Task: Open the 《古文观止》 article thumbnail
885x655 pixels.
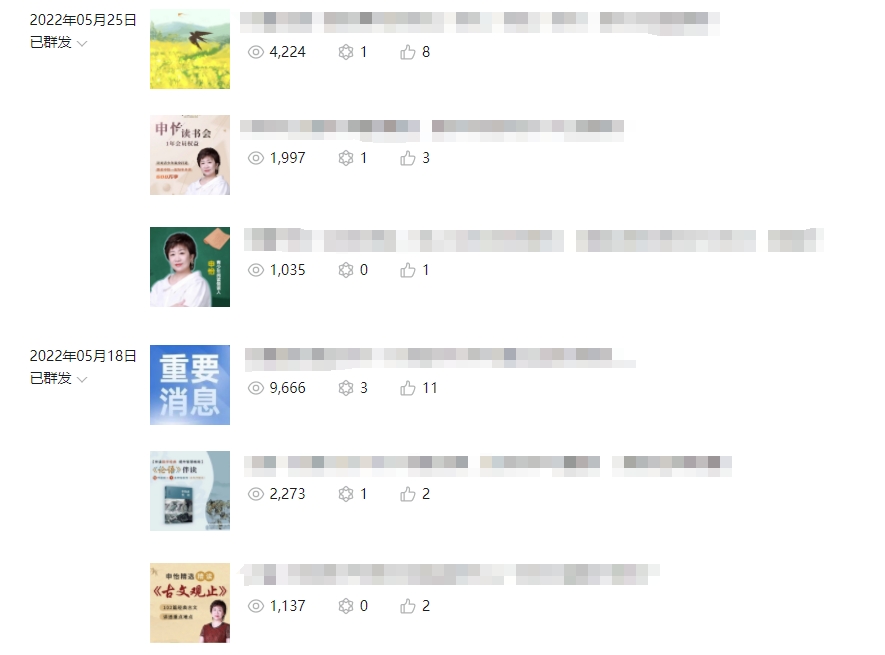Action: (x=190, y=603)
